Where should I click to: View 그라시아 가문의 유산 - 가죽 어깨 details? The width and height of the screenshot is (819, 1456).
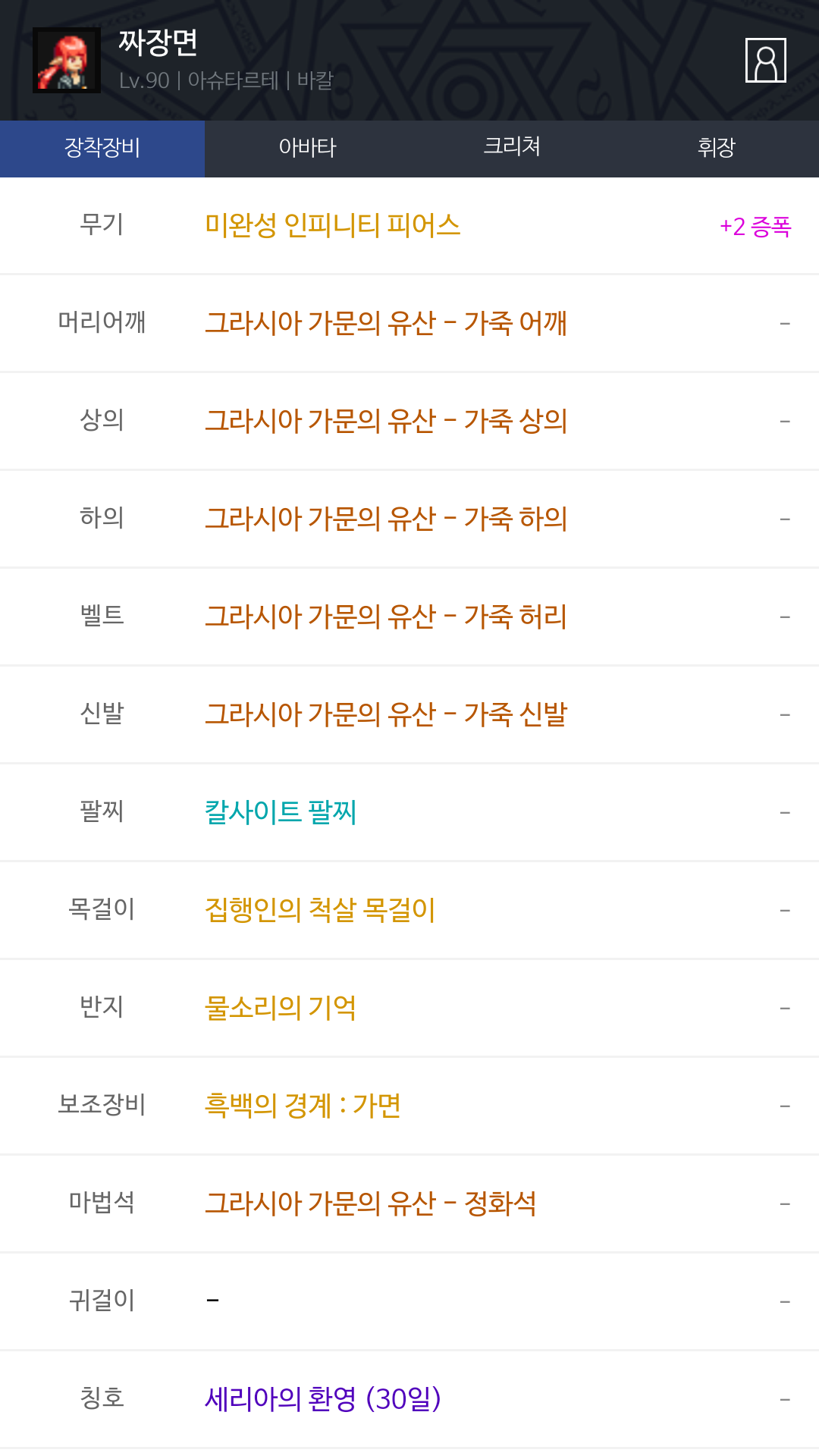[x=386, y=324]
